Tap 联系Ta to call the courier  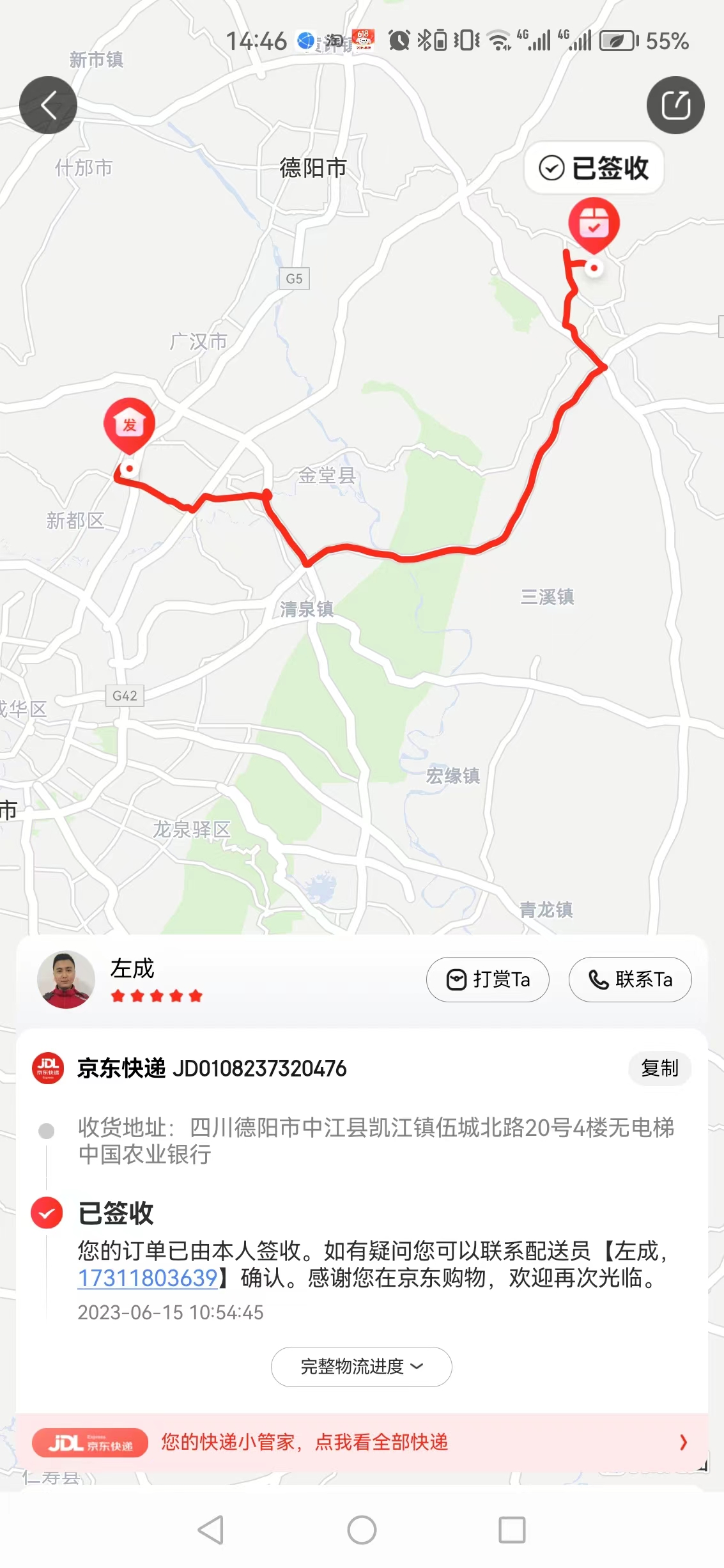click(630, 979)
